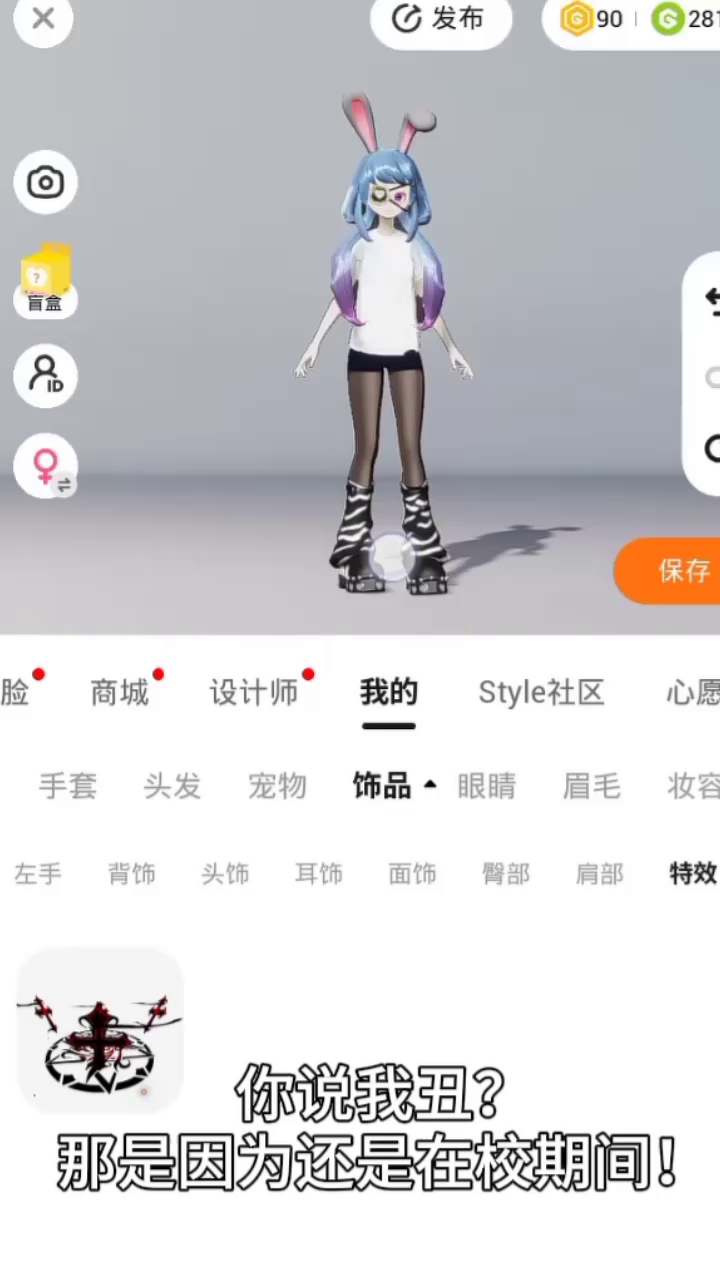Image resolution: width=720 pixels, height=1280 pixels.
Task: Choose the 面饰 subcategory
Action: tap(412, 874)
